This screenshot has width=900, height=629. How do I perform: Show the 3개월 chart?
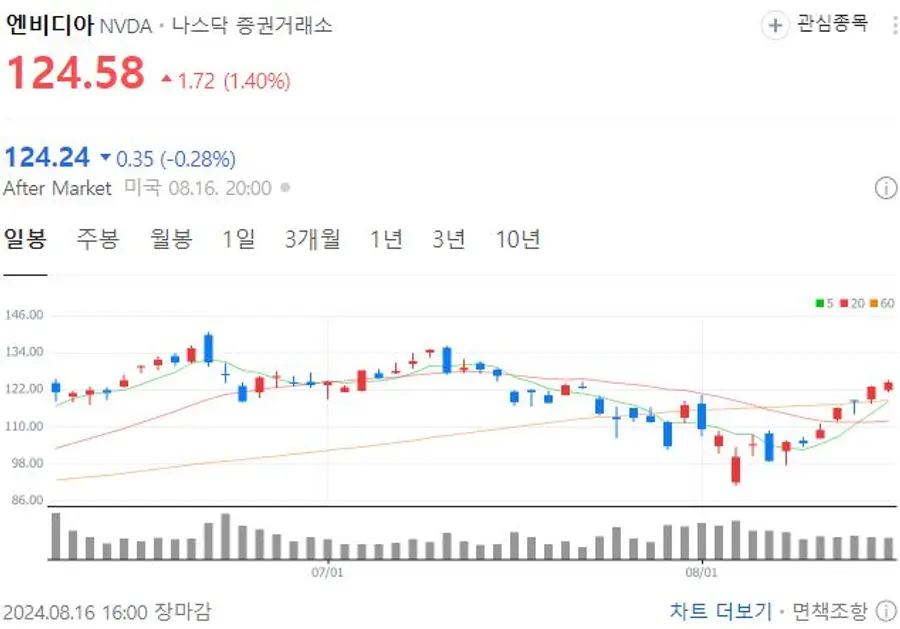[312, 239]
